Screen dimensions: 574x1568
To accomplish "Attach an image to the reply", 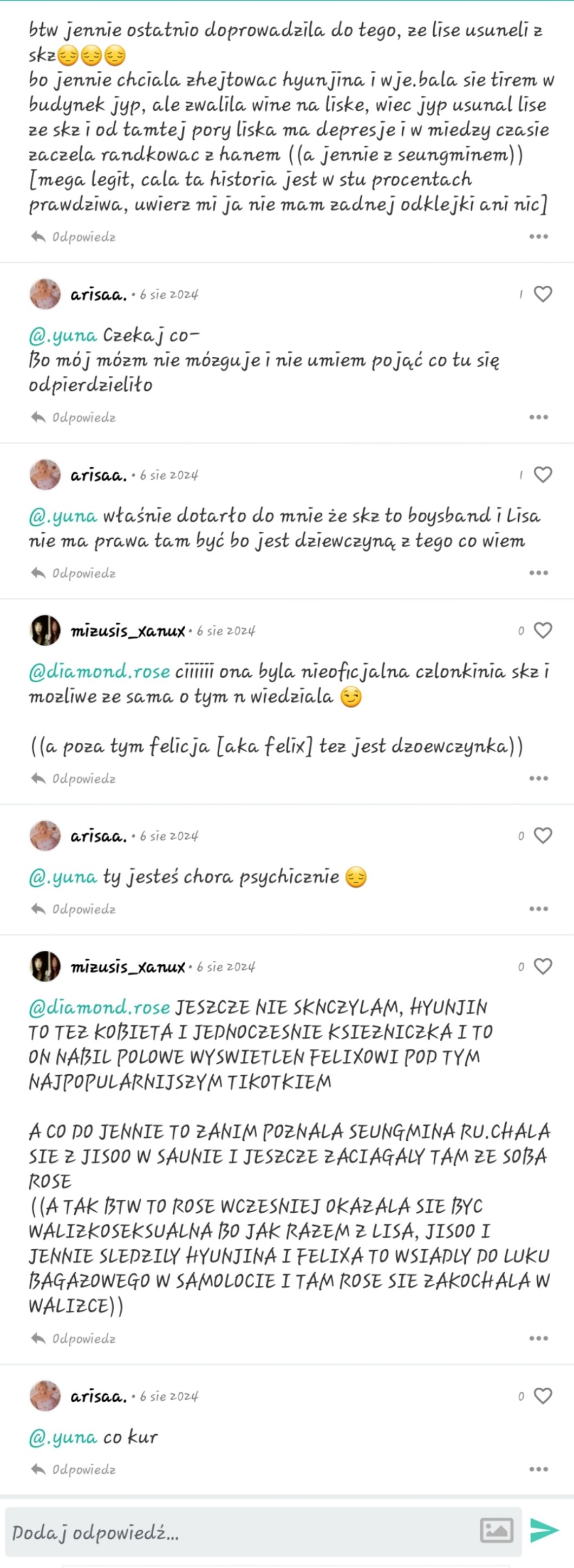I will [x=497, y=1530].
